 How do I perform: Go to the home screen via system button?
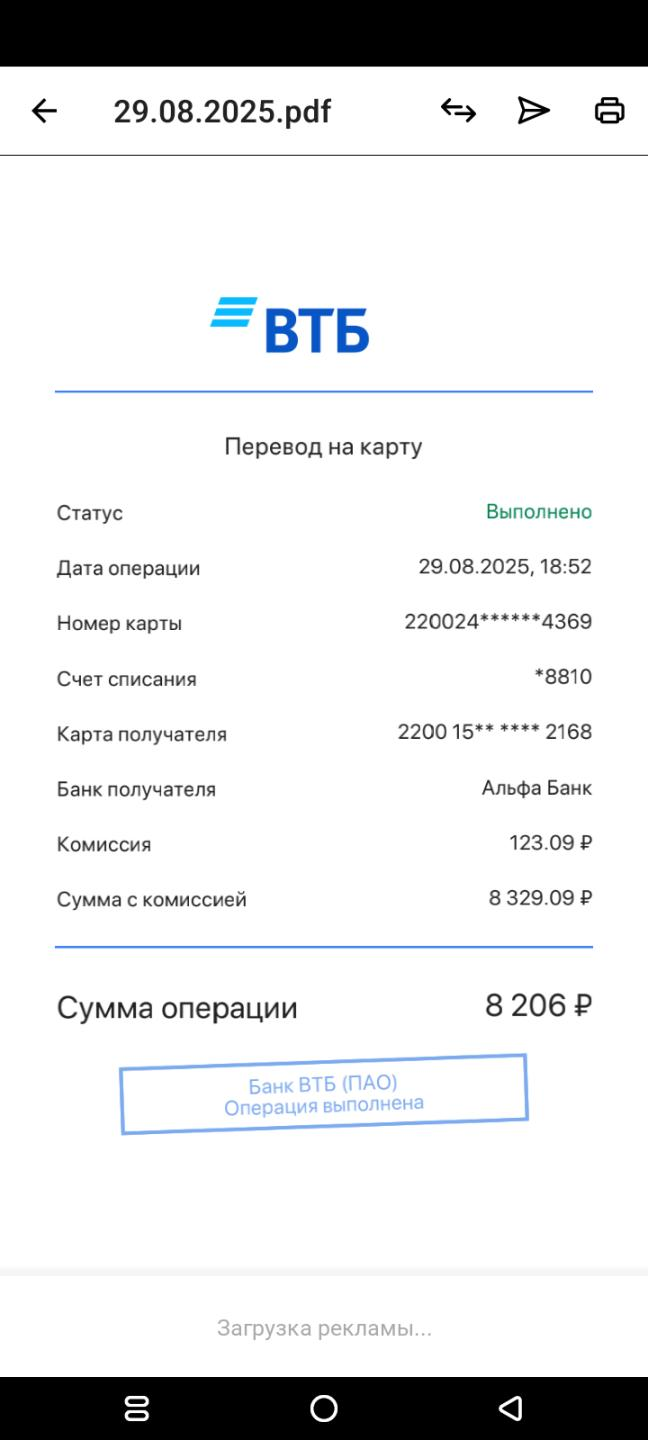324,1408
